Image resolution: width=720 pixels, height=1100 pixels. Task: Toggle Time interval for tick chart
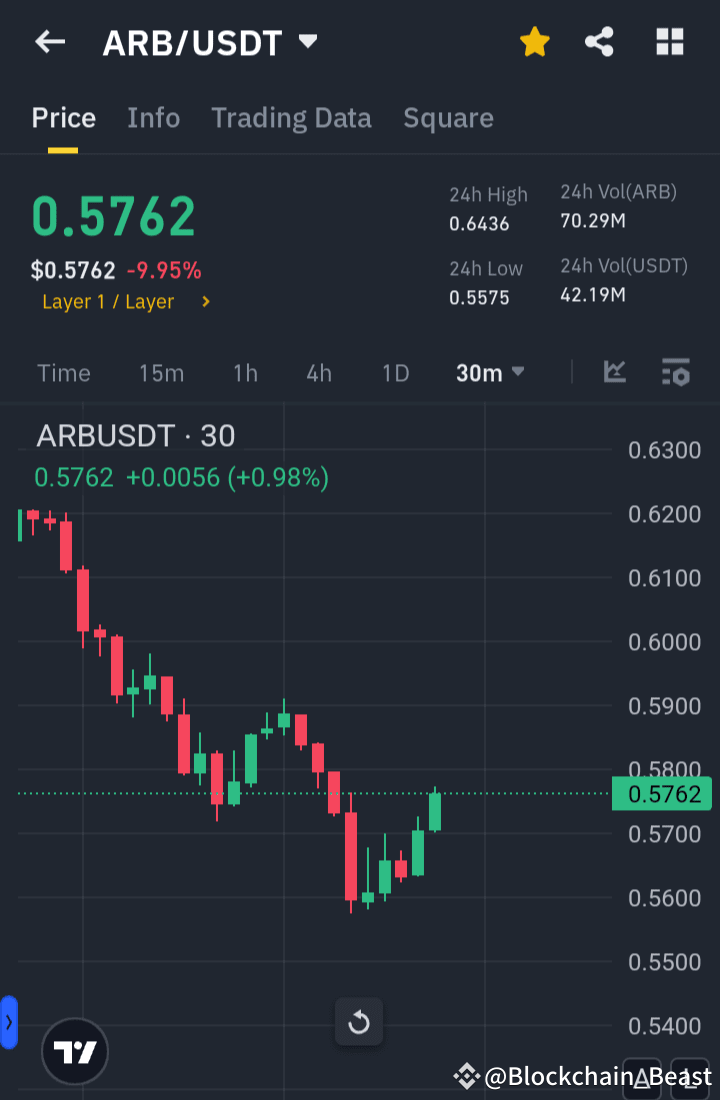tap(63, 372)
